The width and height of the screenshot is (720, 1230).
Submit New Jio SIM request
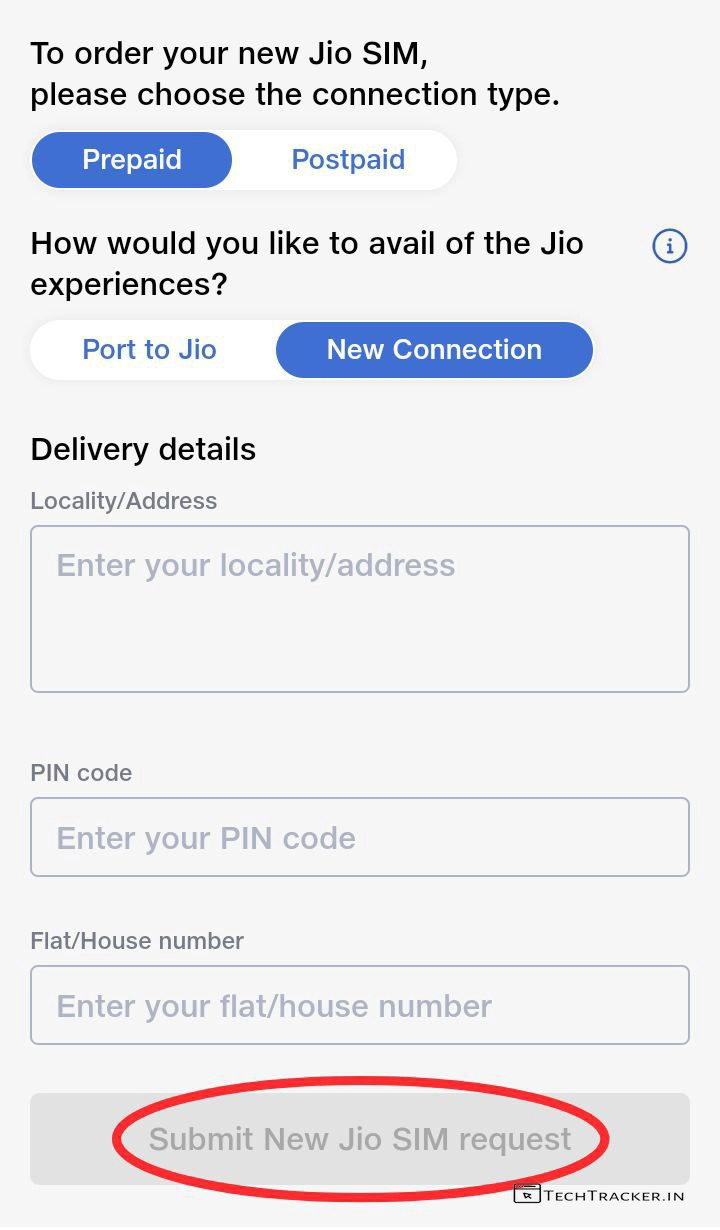click(360, 1139)
